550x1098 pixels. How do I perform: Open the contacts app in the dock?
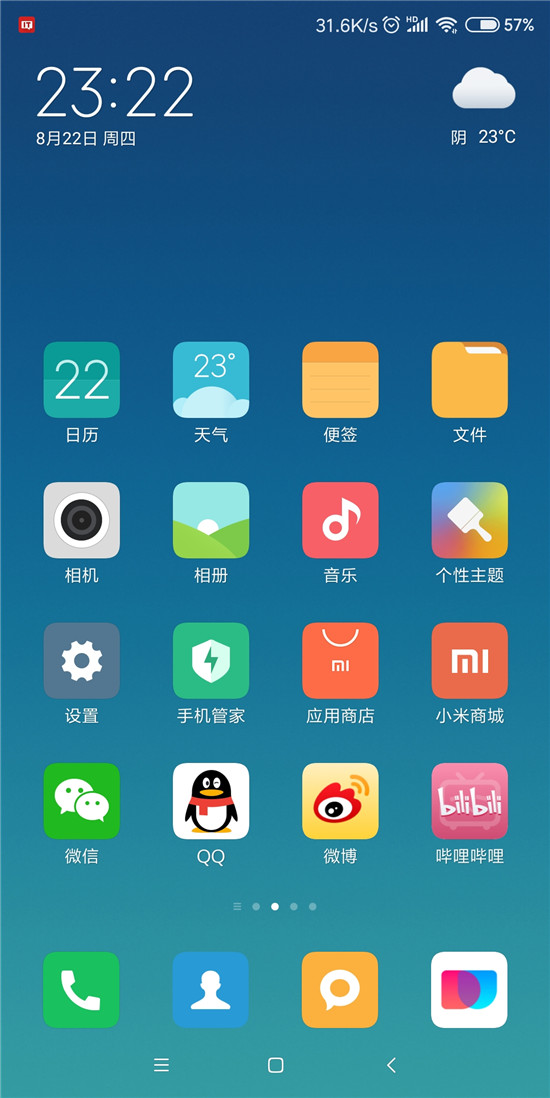(211, 990)
